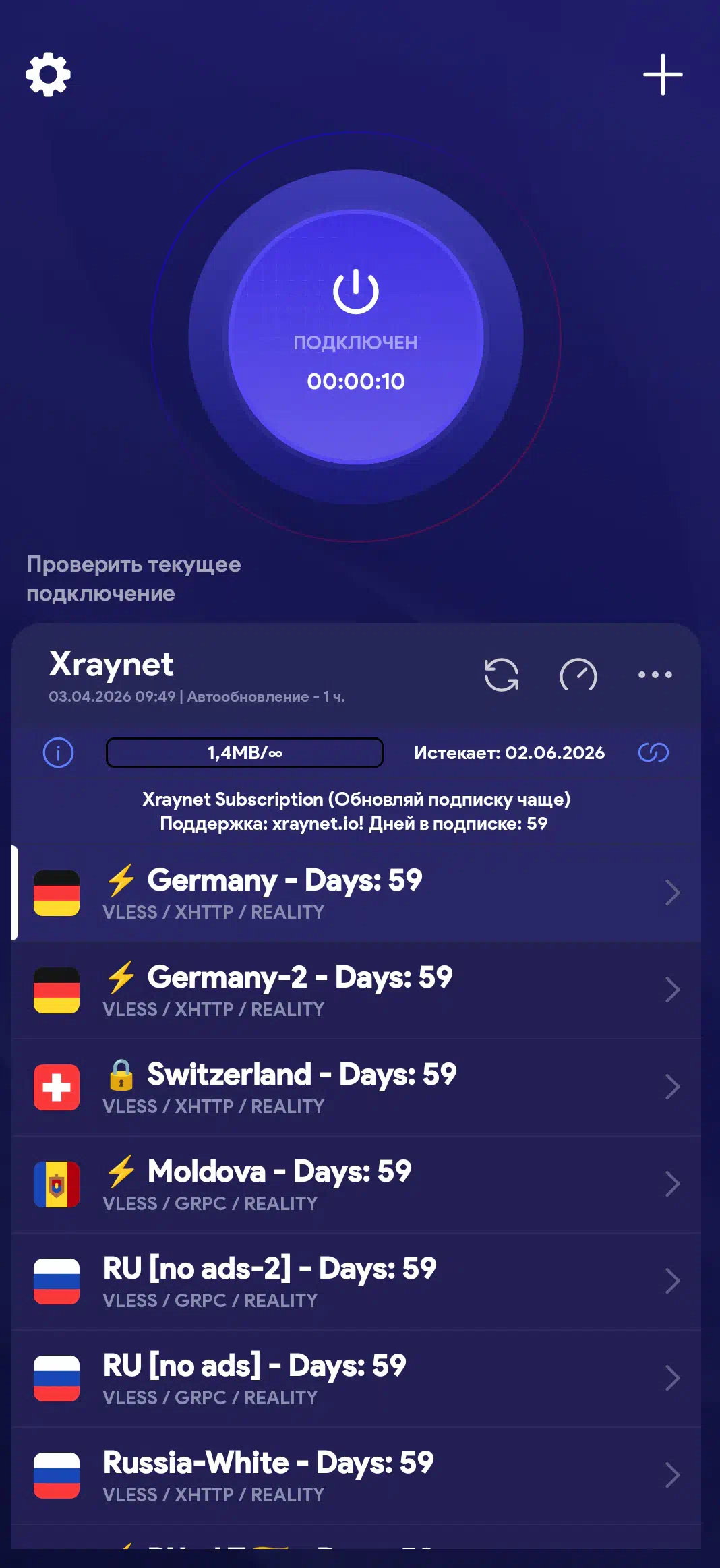Add a new profile with plus icon

(x=663, y=75)
